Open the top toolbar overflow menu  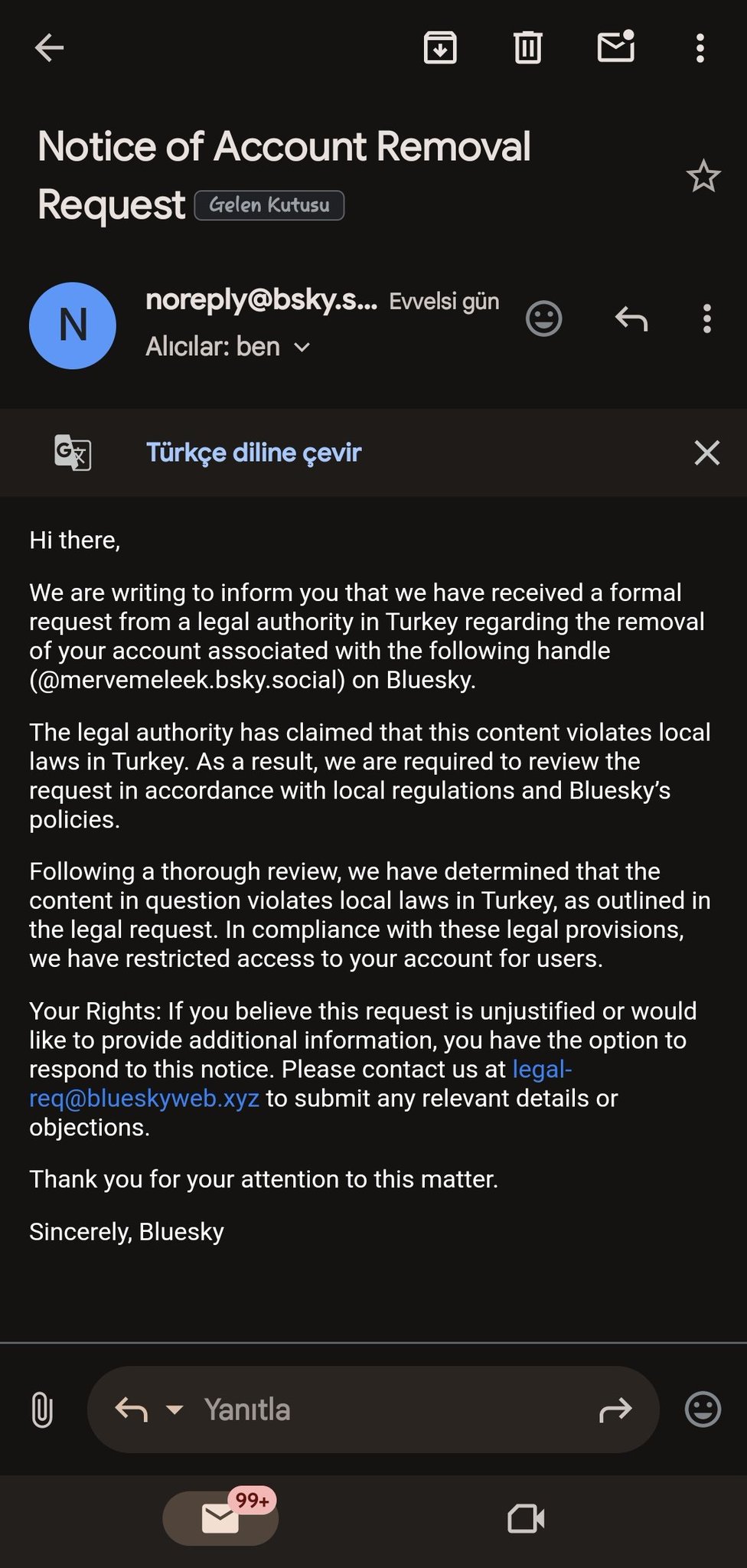(700, 48)
